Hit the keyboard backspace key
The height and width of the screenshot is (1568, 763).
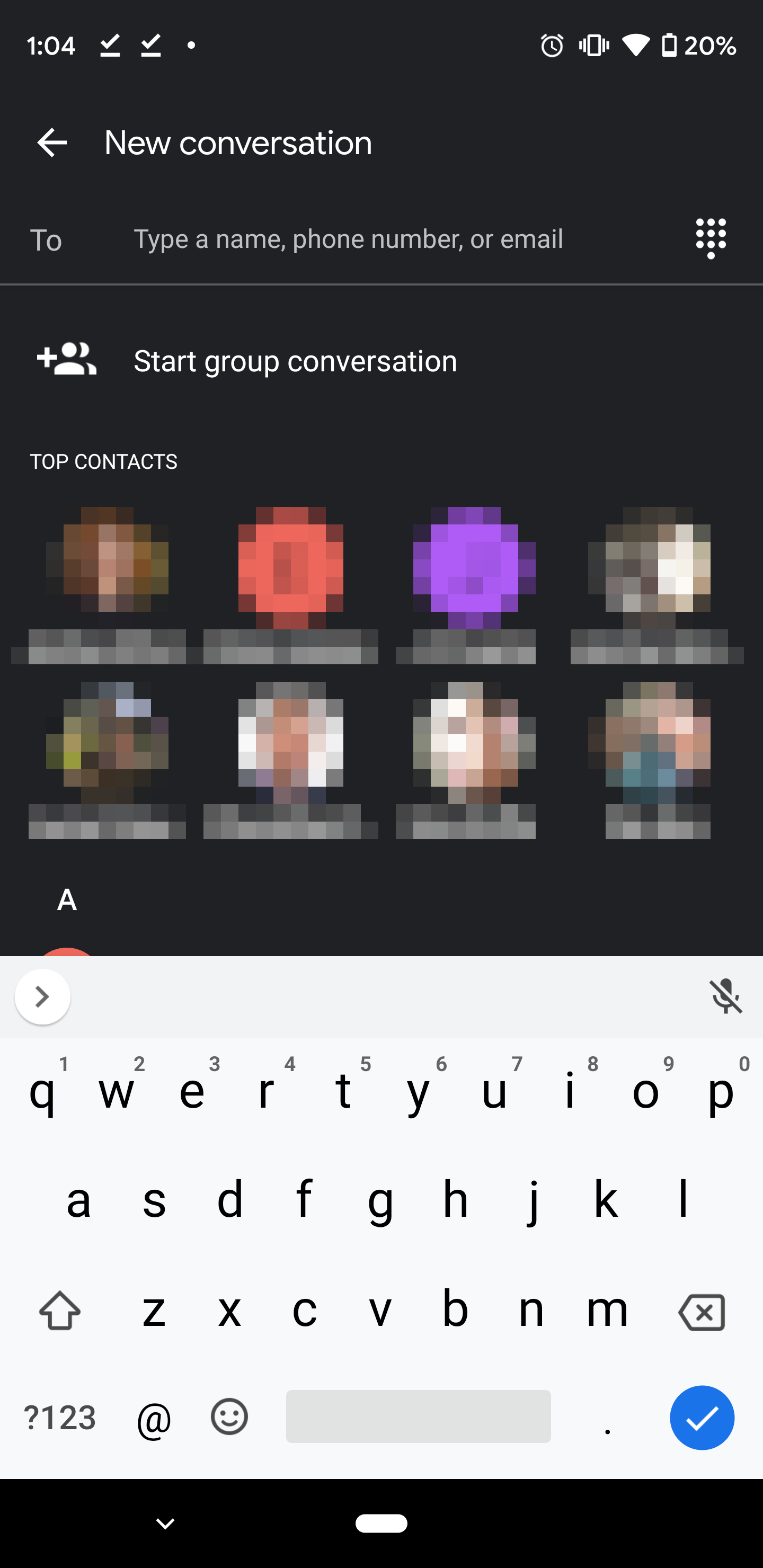click(702, 1312)
